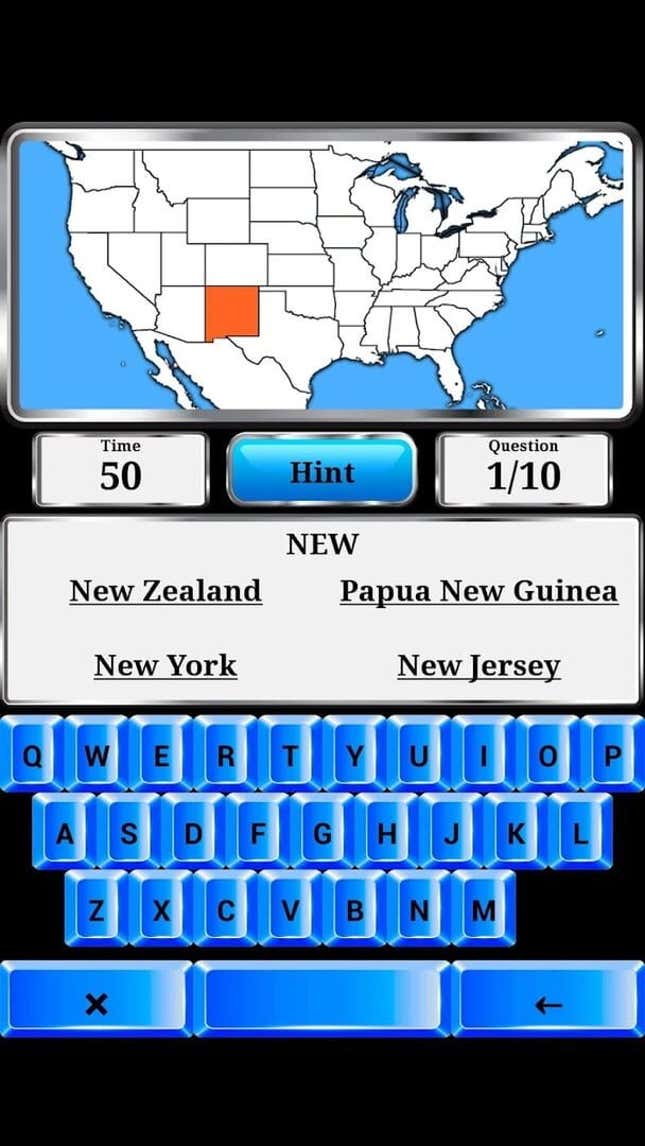Tap the O key
Viewport: 645px width, 1146px height.
click(547, 753)
